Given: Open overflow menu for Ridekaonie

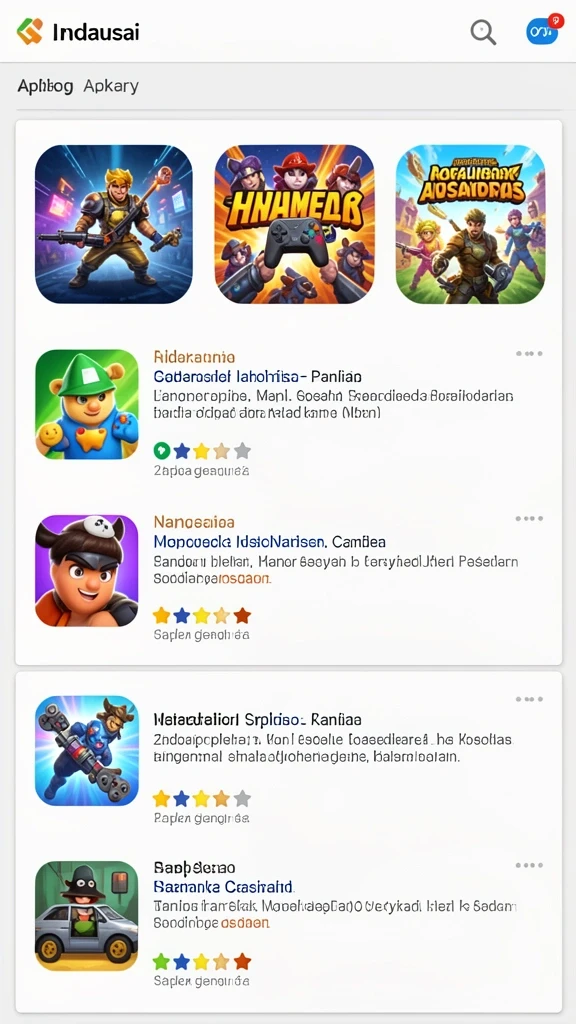Looking at the screenshot, I should (529, 353).
